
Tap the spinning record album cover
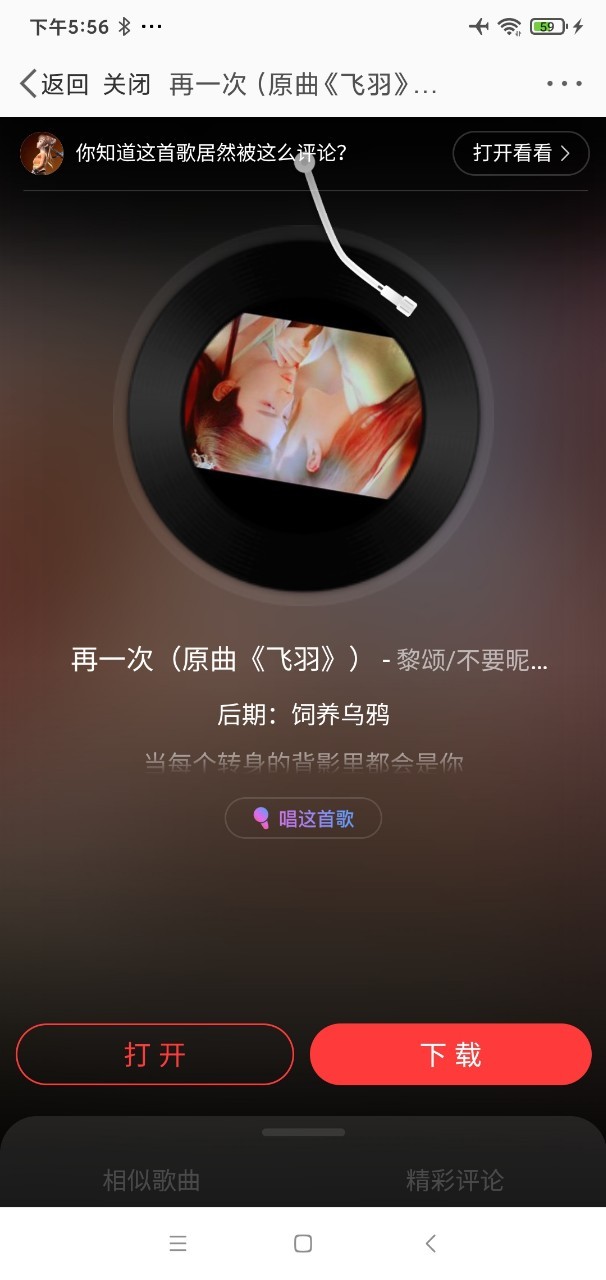pyautogui.click(x=303, y=406)
